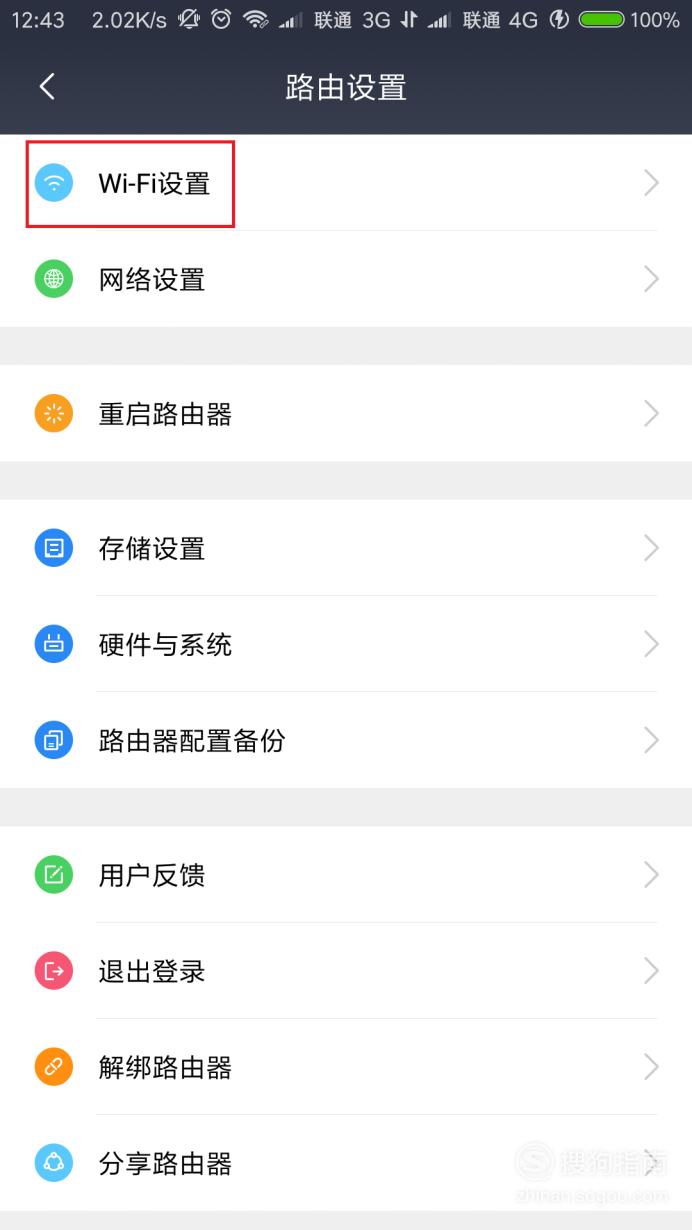
Task: Open 用户反馈 feedback page
Action: click(x=346, y=875)
